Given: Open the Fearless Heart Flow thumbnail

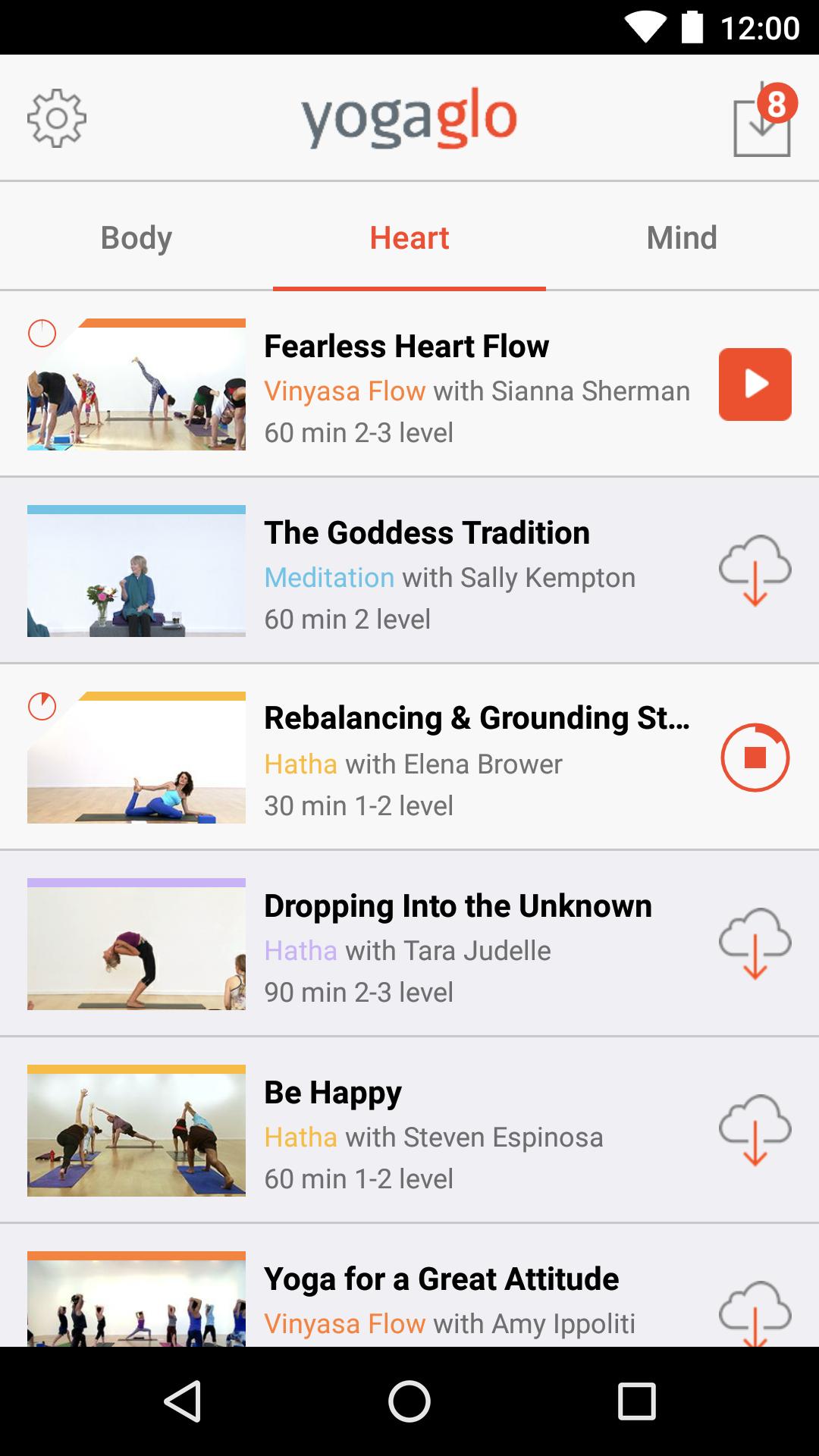Looking at the screenshot, I should 136,385.
